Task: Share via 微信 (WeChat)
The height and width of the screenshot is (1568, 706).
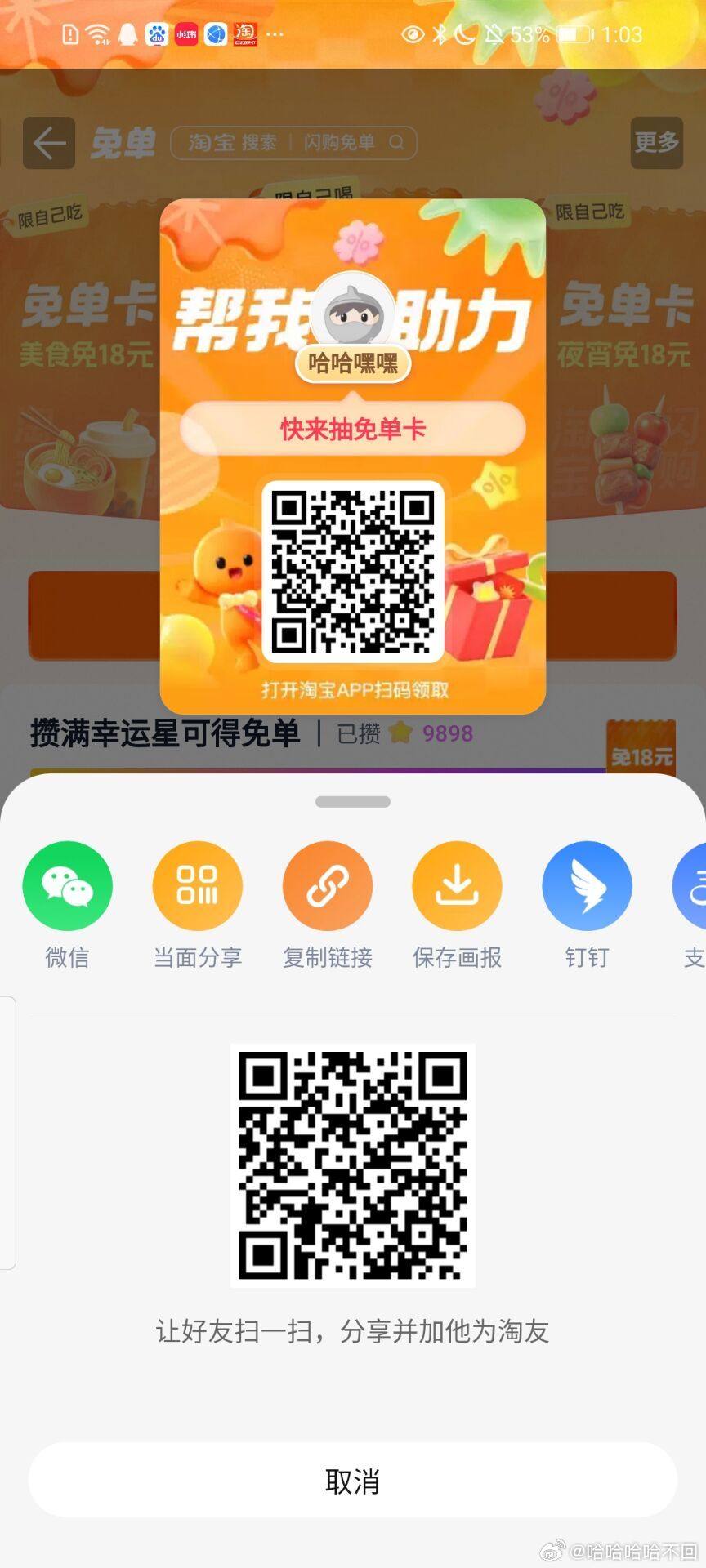Action: point(67,887)
